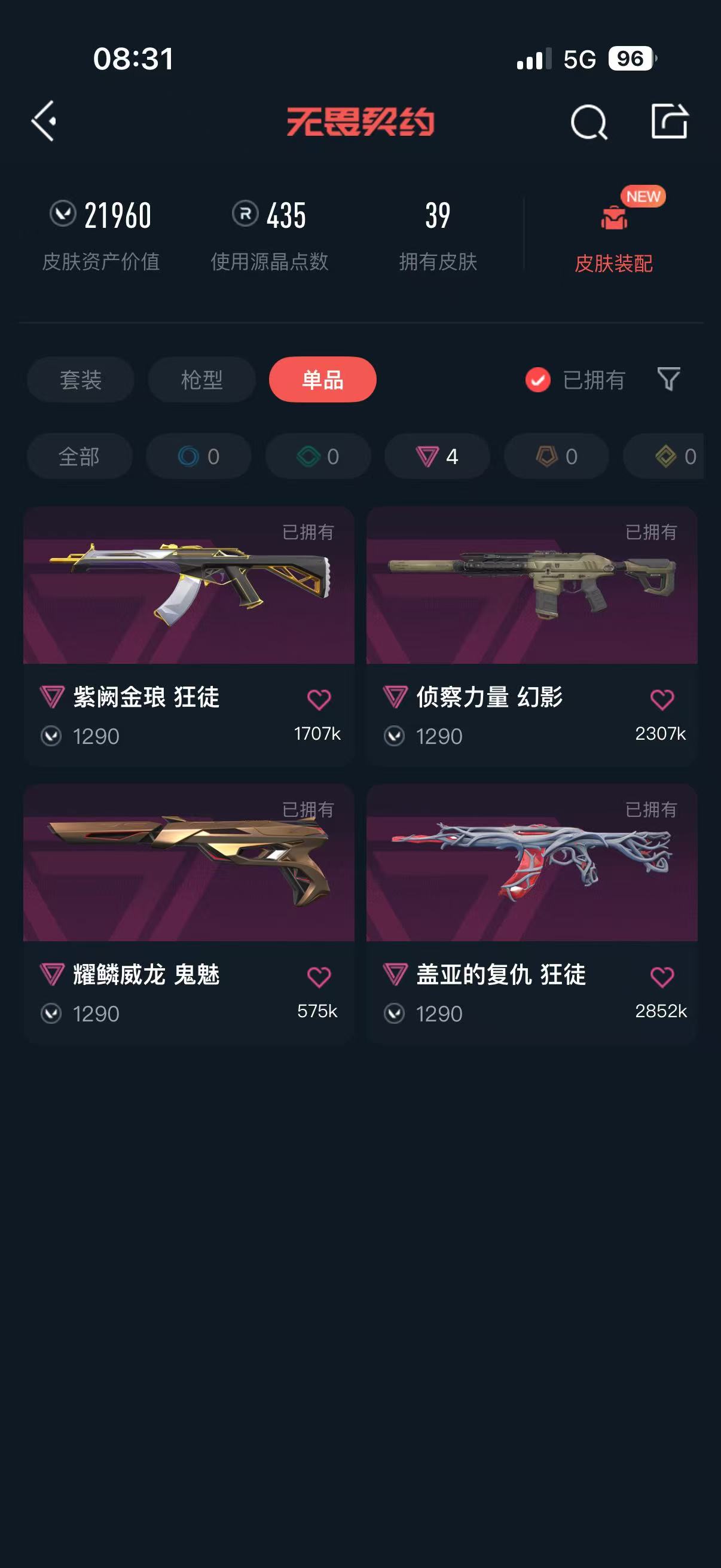Filter by the green diamond rarity chip
The height and width of the screenshot is (1568, 721).
point(317,456)
